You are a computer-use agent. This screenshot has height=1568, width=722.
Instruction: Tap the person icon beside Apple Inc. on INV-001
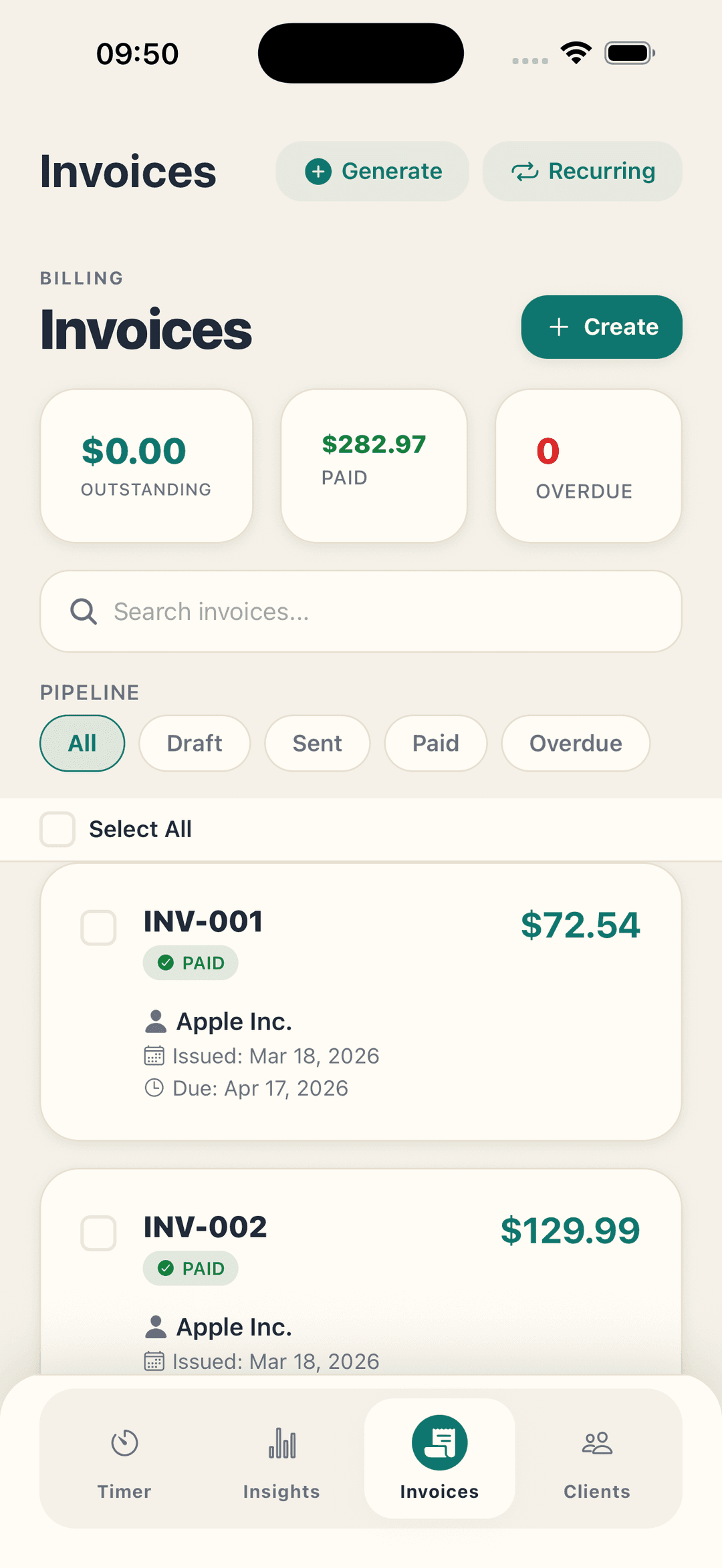point(156,1020)
